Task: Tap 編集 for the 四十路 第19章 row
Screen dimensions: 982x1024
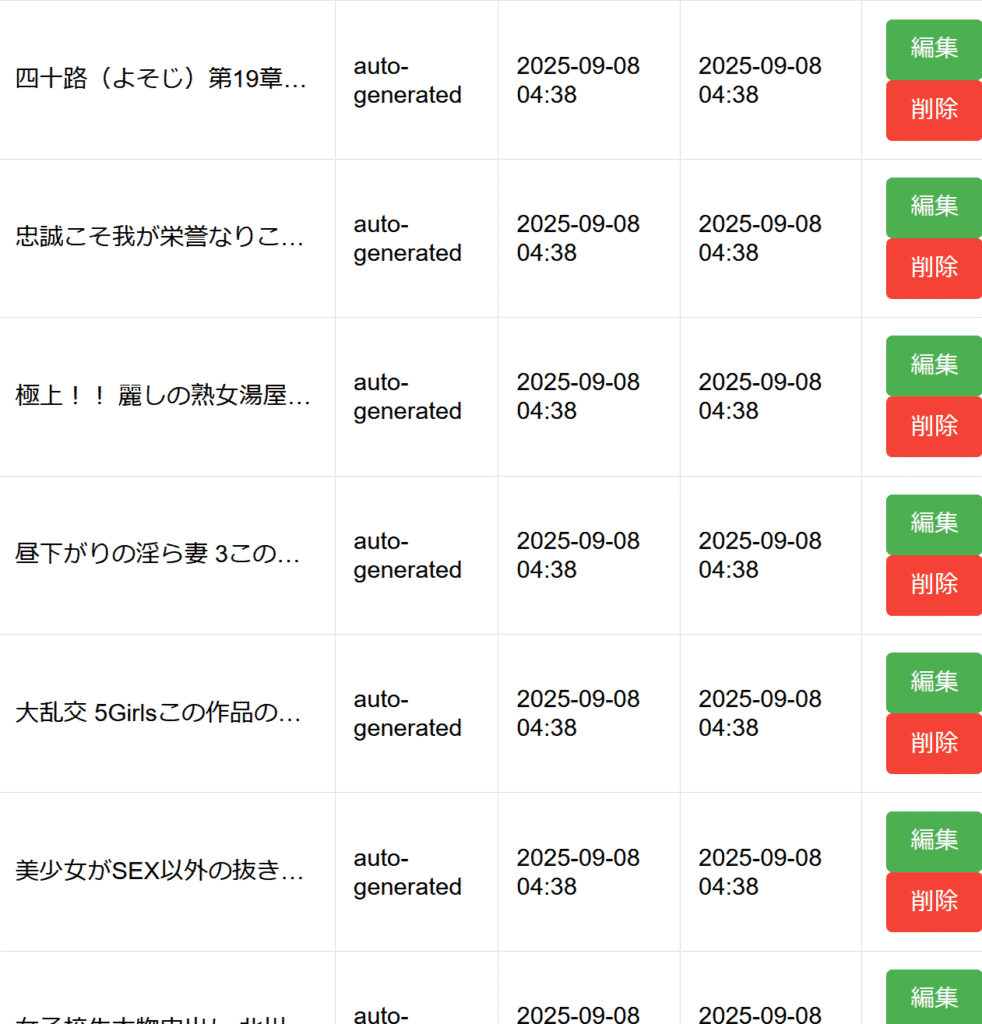Action: [933, 49]
